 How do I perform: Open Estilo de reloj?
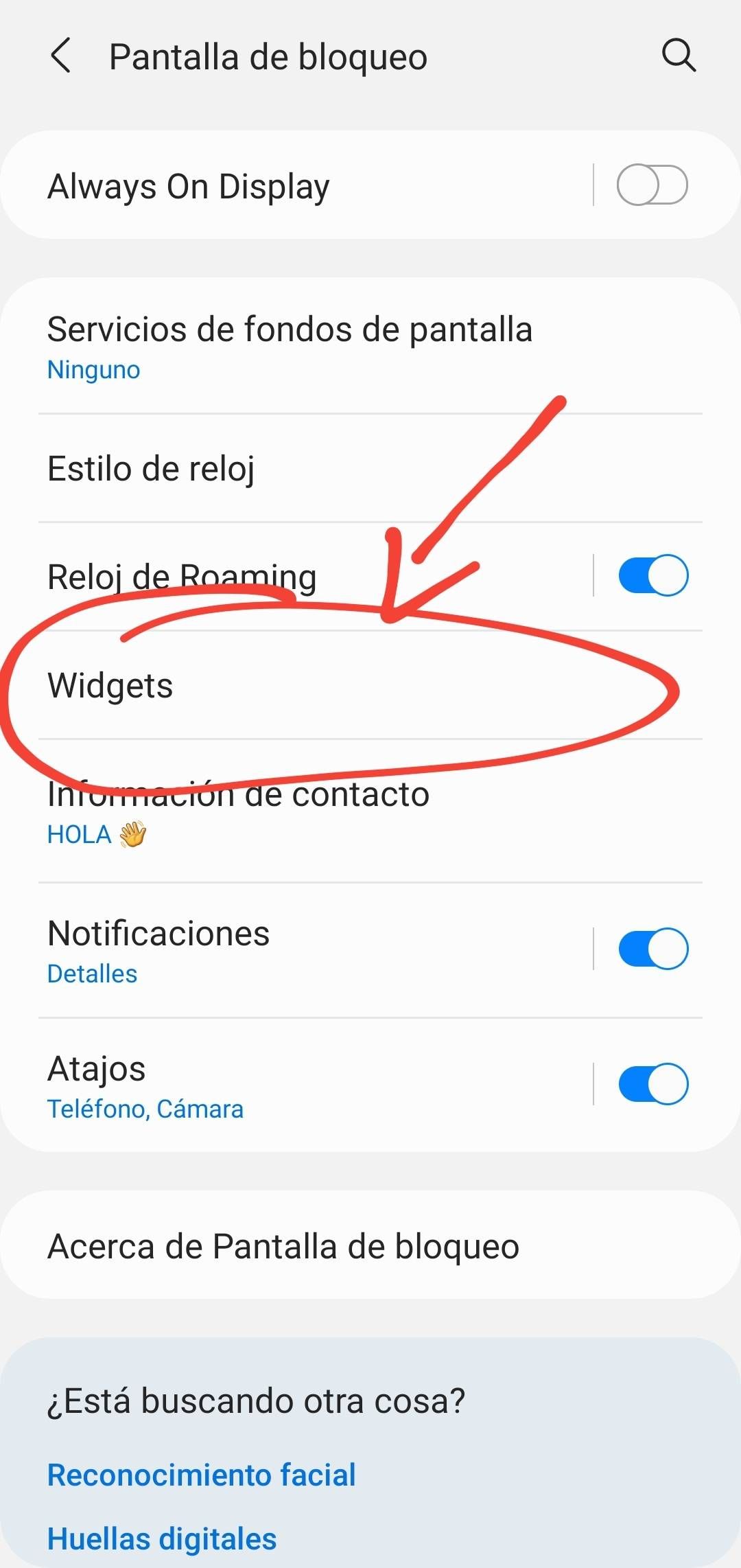coord(274,469)
